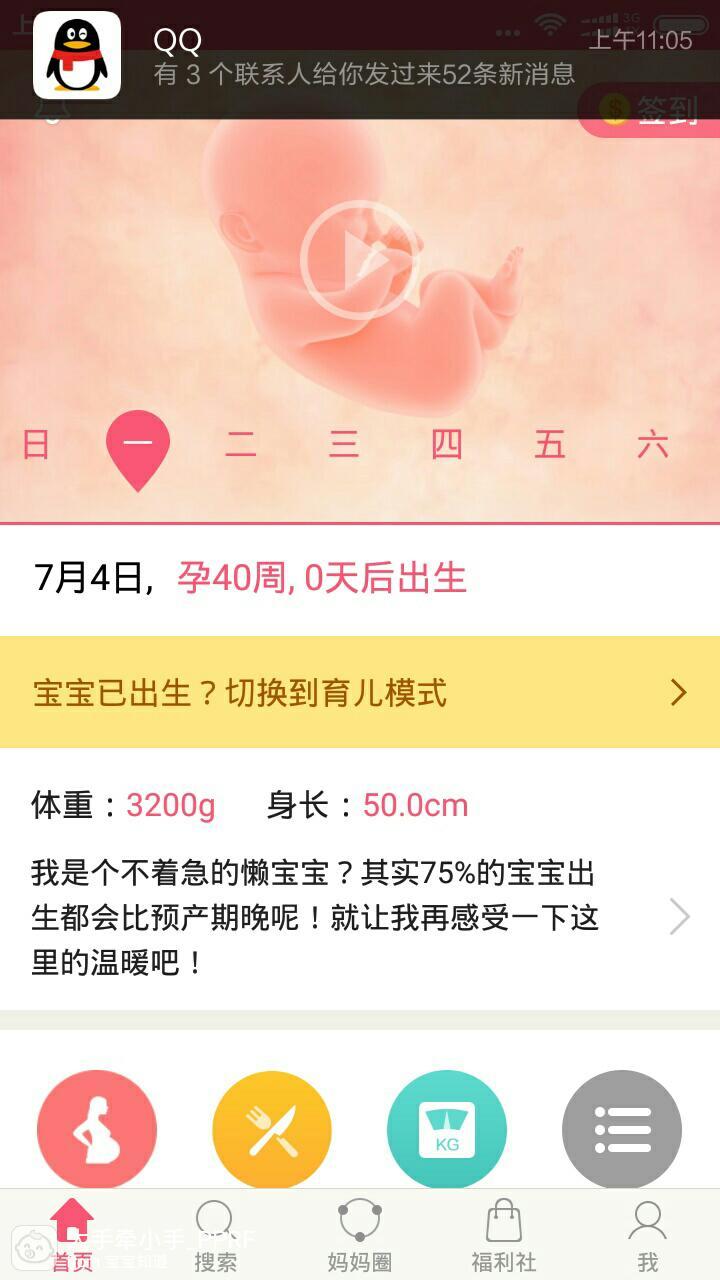Screen dimensions: 720x1280
Task: Go to the 首页 home tab
Action: coord(72,1236)
